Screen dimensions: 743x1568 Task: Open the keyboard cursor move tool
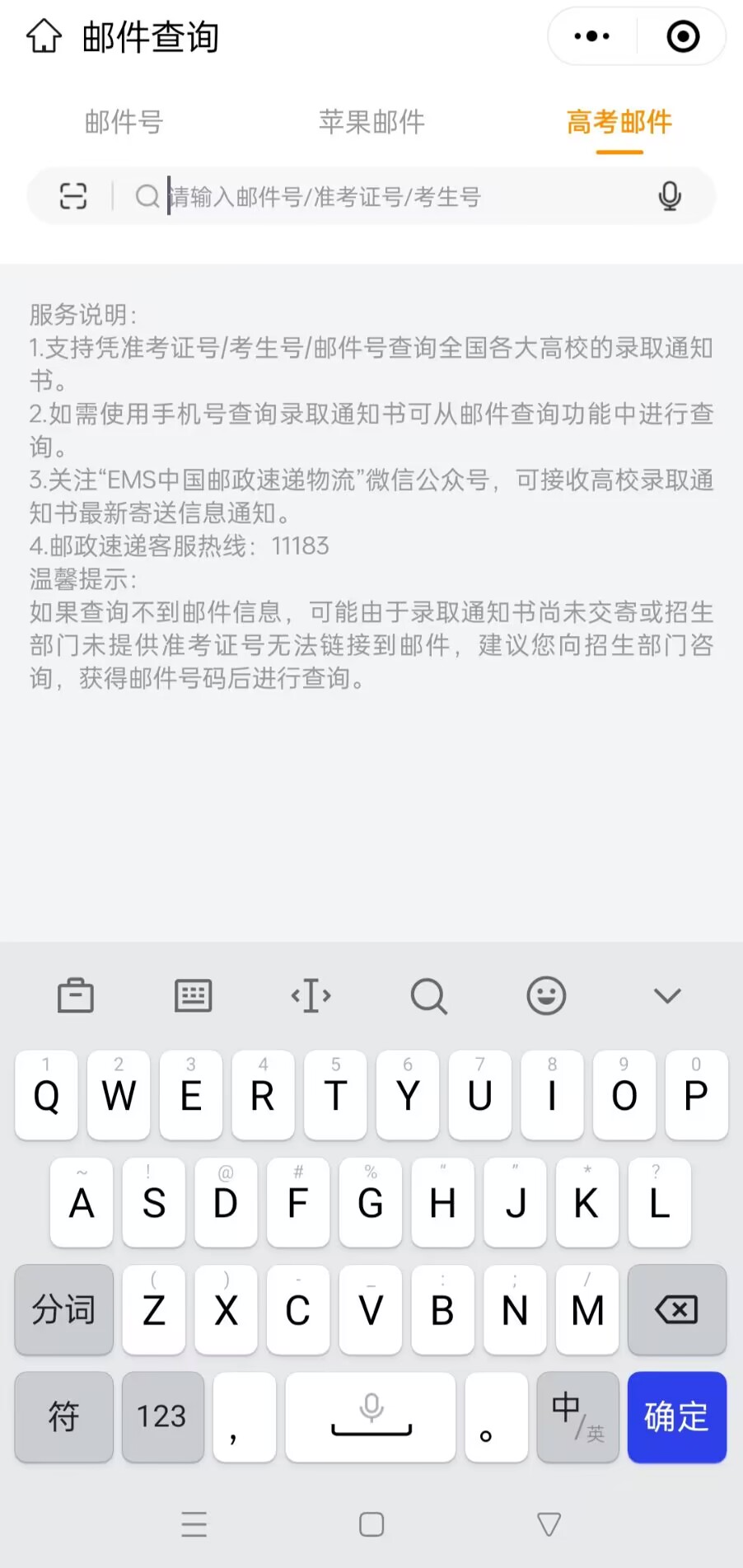[311, 995]
